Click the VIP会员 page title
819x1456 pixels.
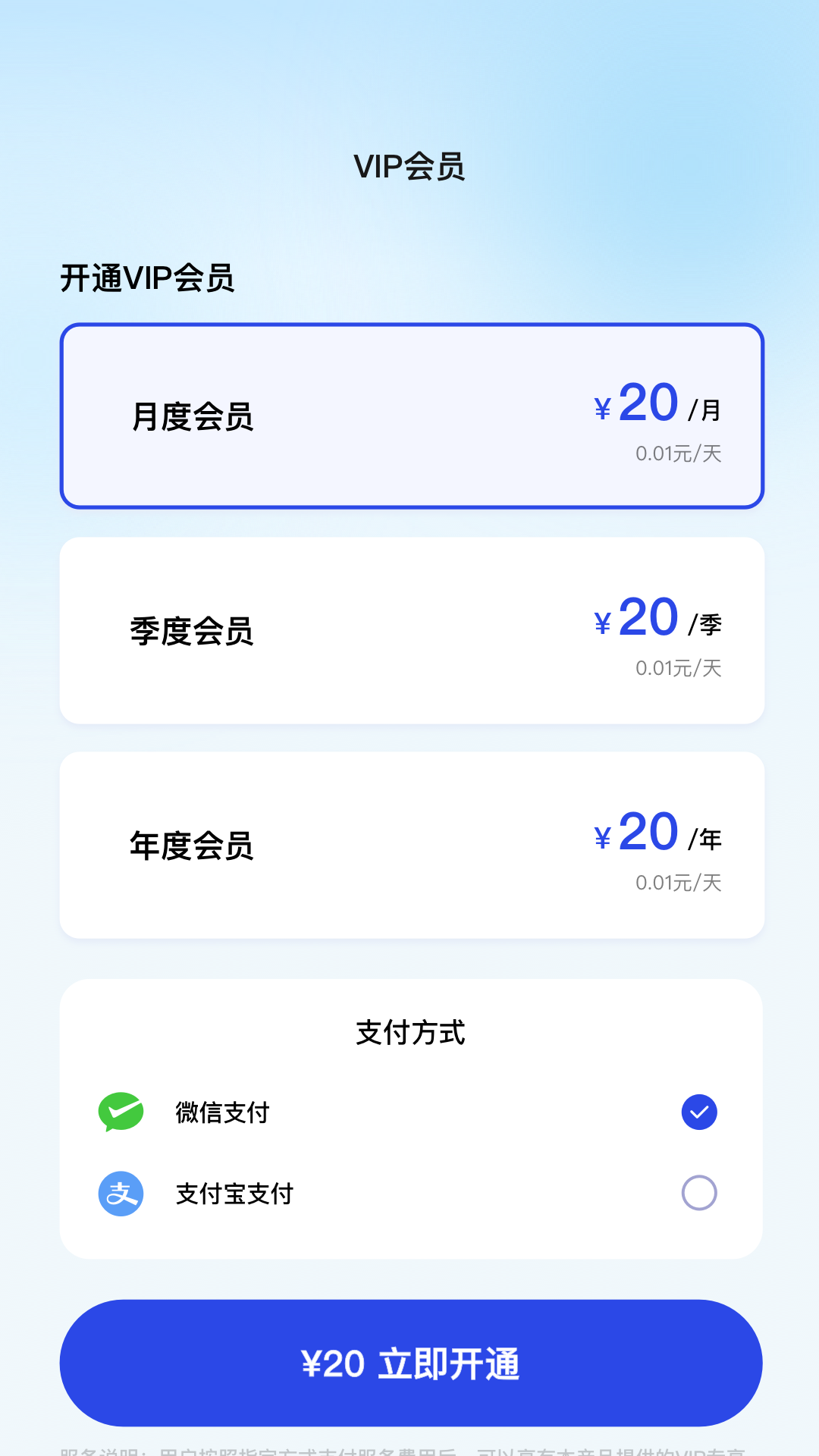pyautogui.click(x=409, y=165)
